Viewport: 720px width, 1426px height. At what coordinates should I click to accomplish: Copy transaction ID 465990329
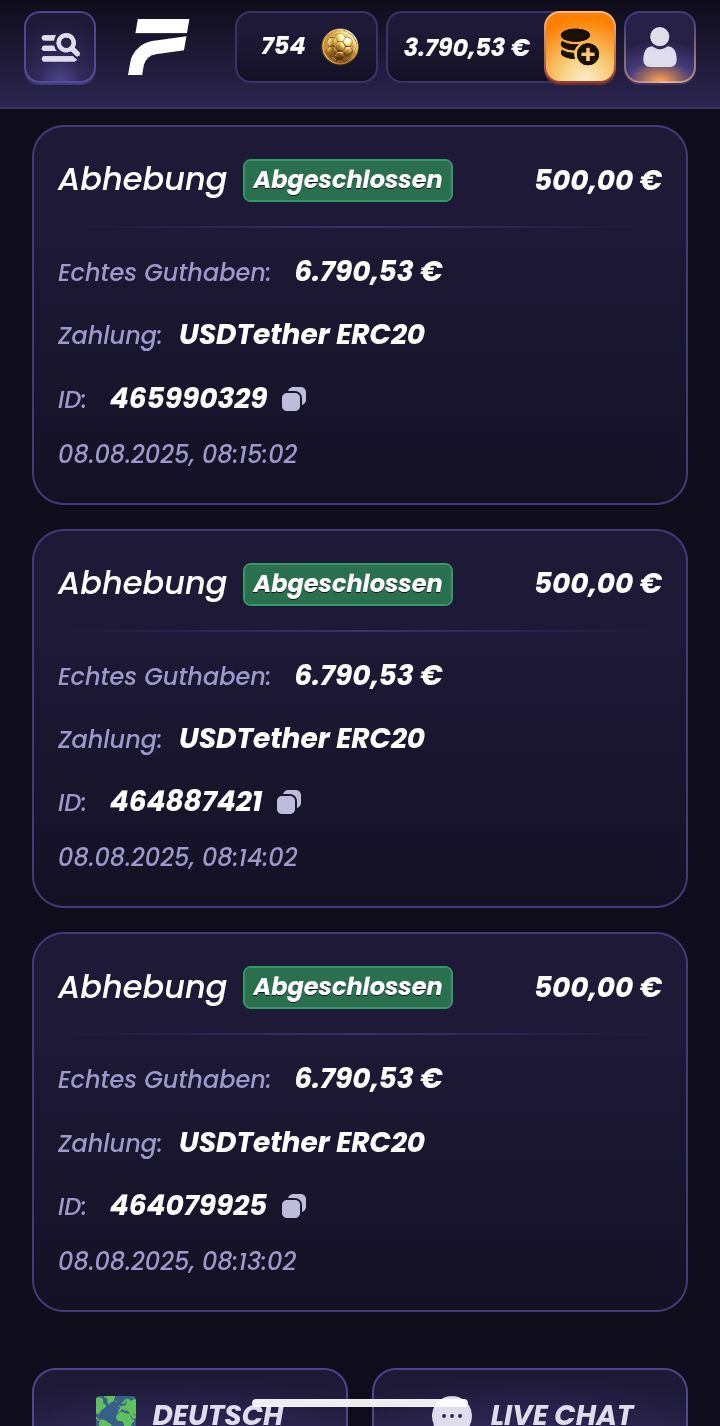pos(293,399)
